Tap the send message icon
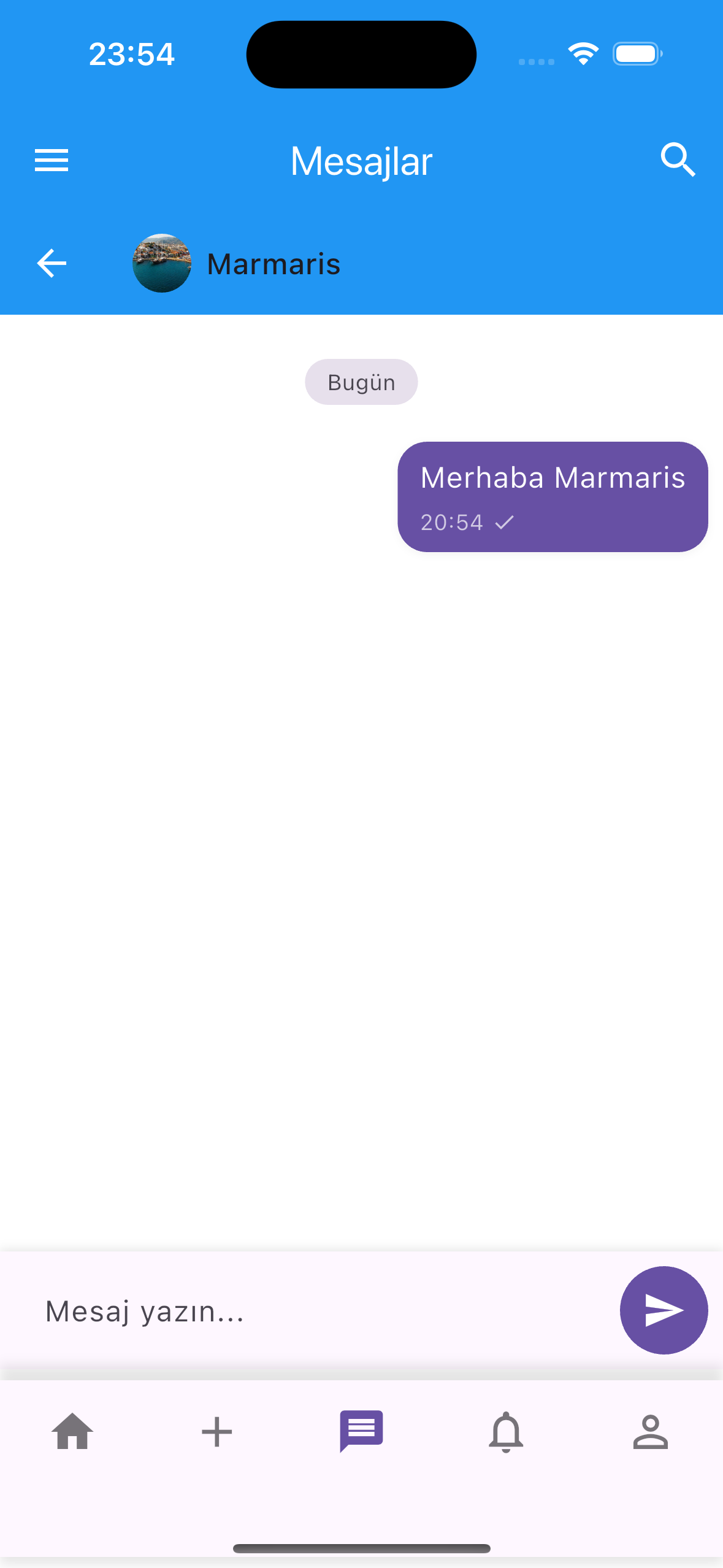This screenshot has height=1568, width=723. [x=664, y=1310]
